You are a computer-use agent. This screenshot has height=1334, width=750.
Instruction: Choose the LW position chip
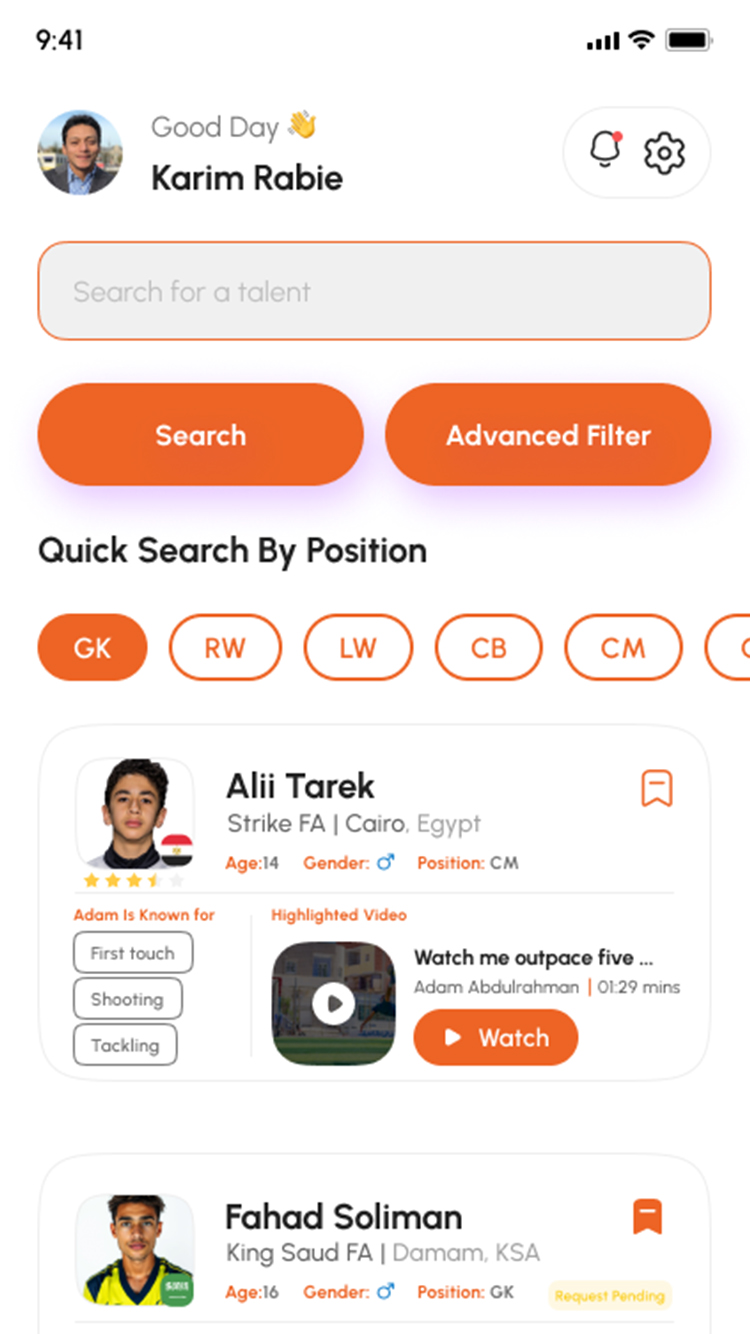pyautogui.click(x=357, y=647)
